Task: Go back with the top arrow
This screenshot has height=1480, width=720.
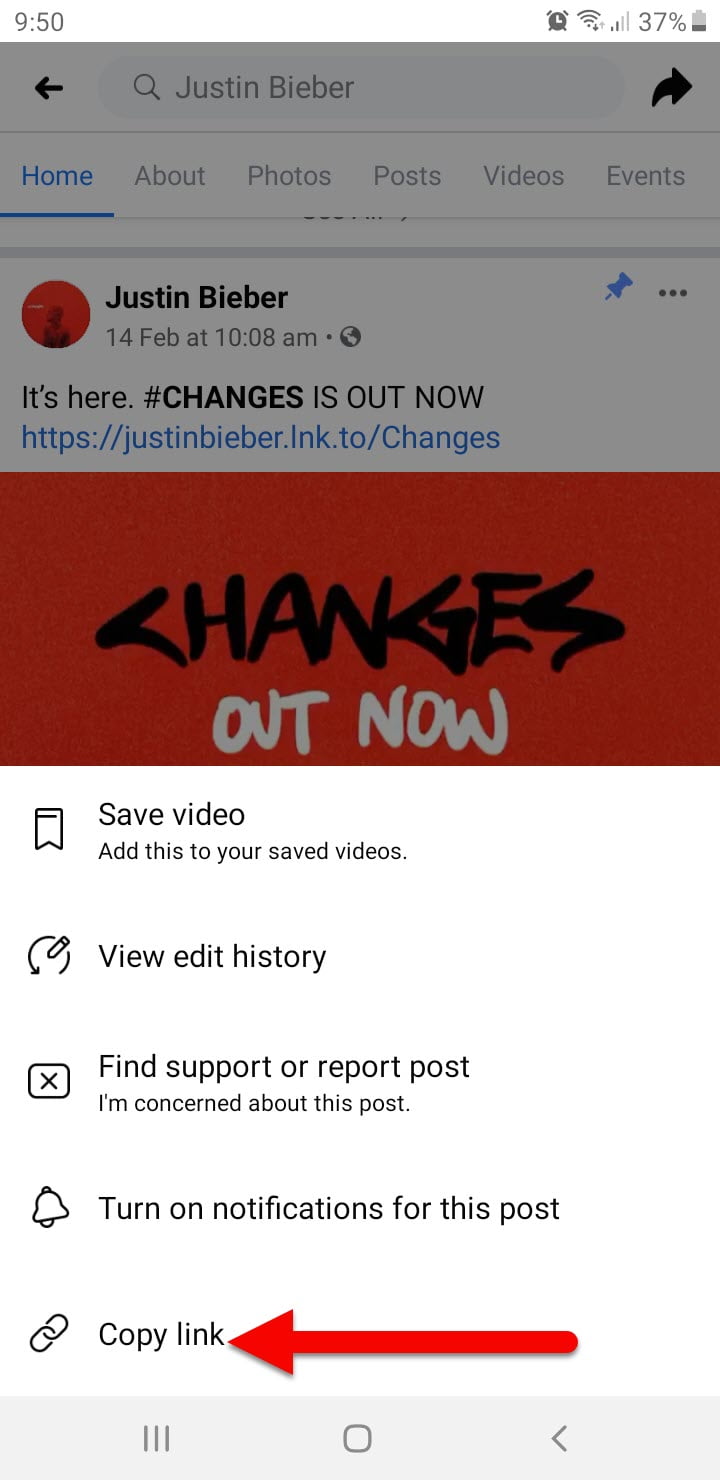Action: [x=48, y=88]
